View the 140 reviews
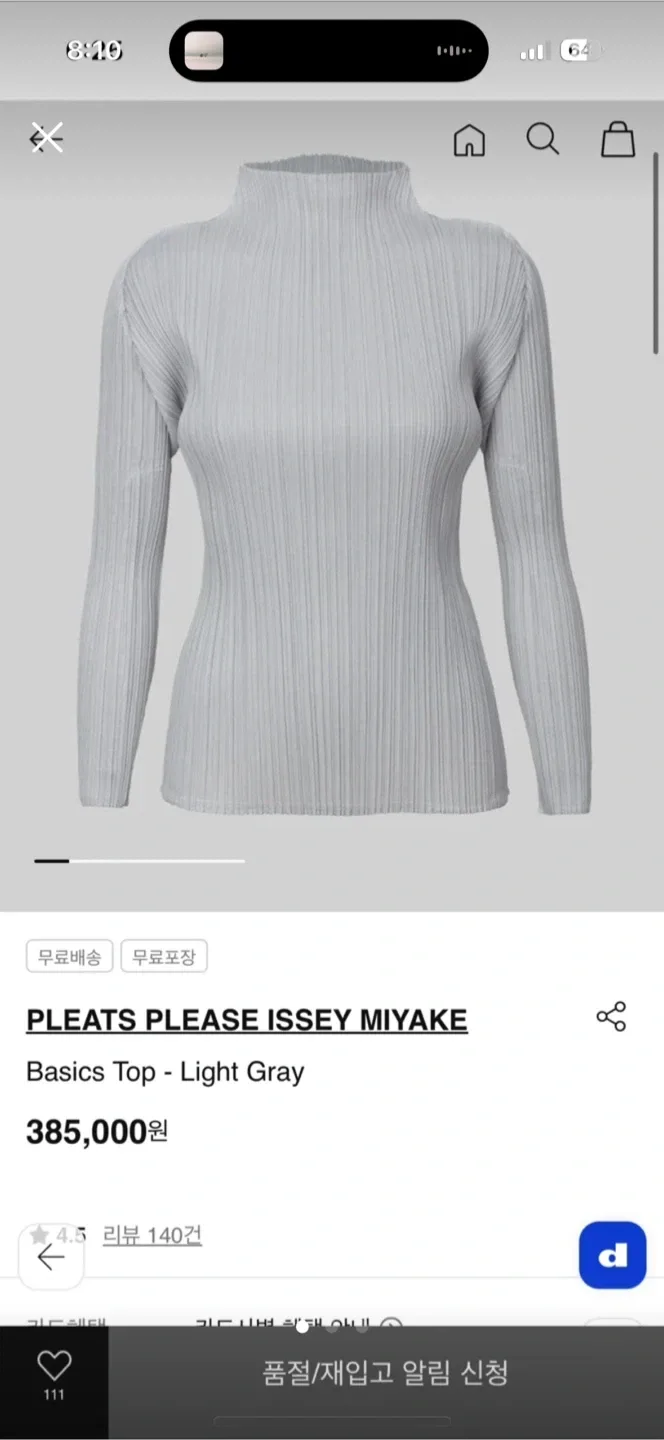Image resolution: width=664 pixels, height=1440 pixels. pos(152,1235)
